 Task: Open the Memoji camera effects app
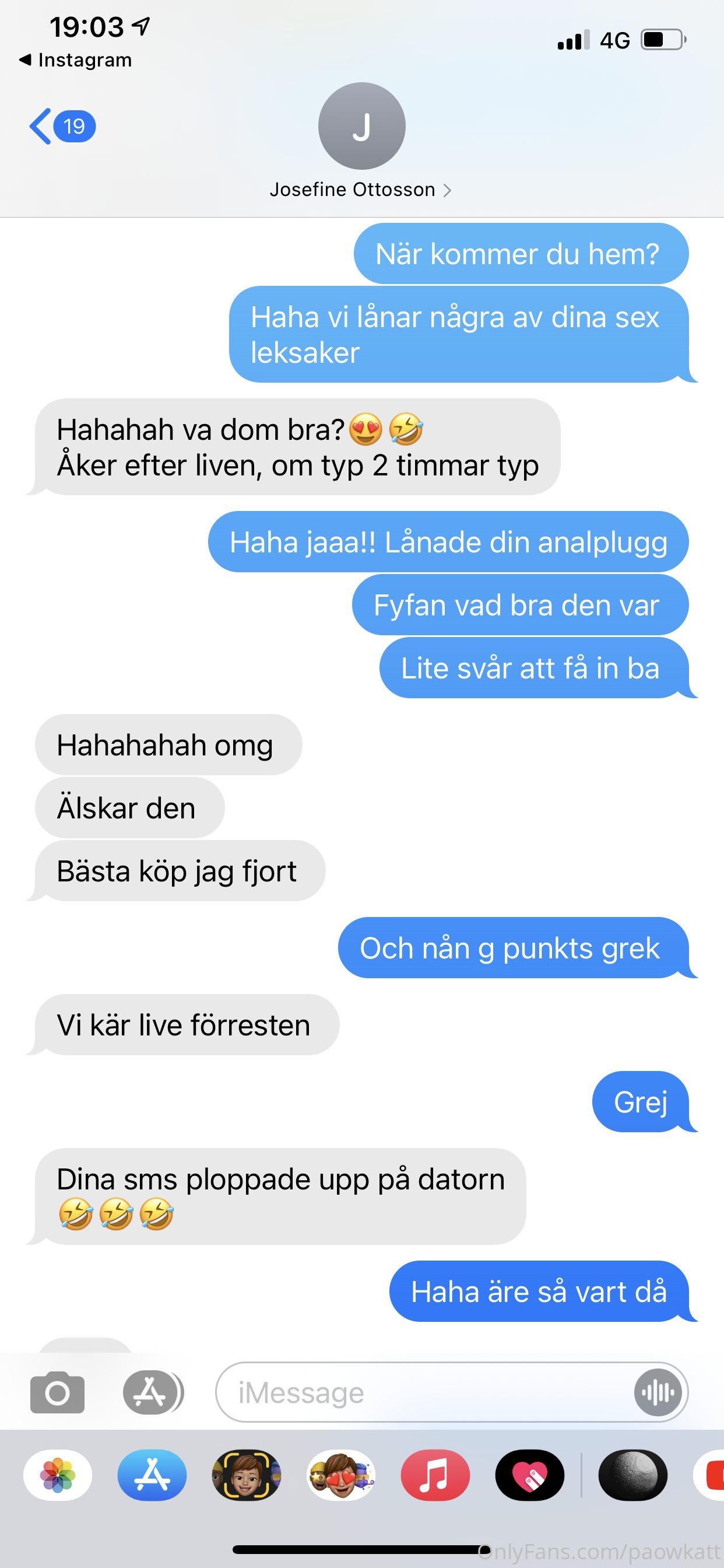pyautogui.click(x=247, y=1475)
